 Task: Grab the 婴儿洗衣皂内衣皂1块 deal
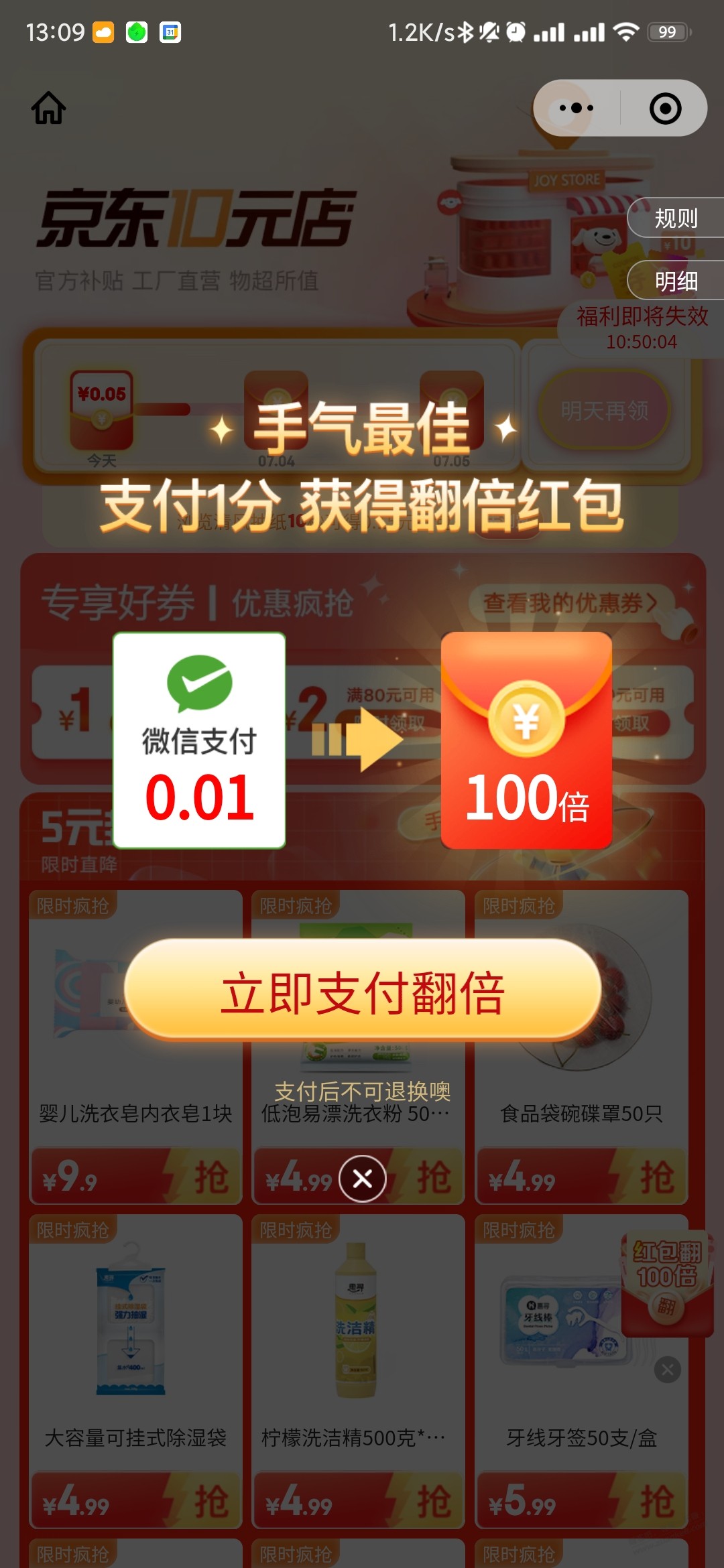coord(210,1177)
